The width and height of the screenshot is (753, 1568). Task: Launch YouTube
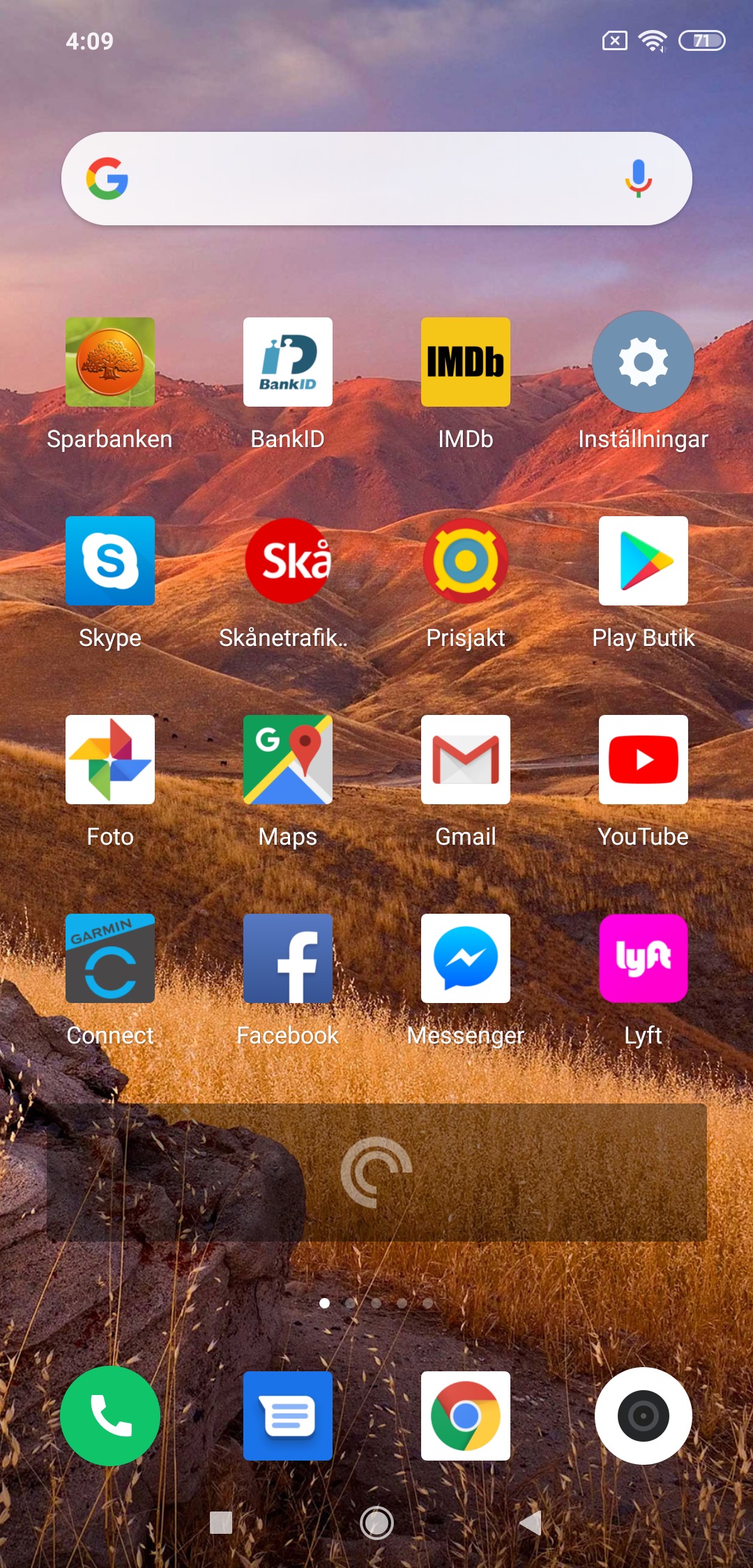pyautogui.click(x=643, y=760)
